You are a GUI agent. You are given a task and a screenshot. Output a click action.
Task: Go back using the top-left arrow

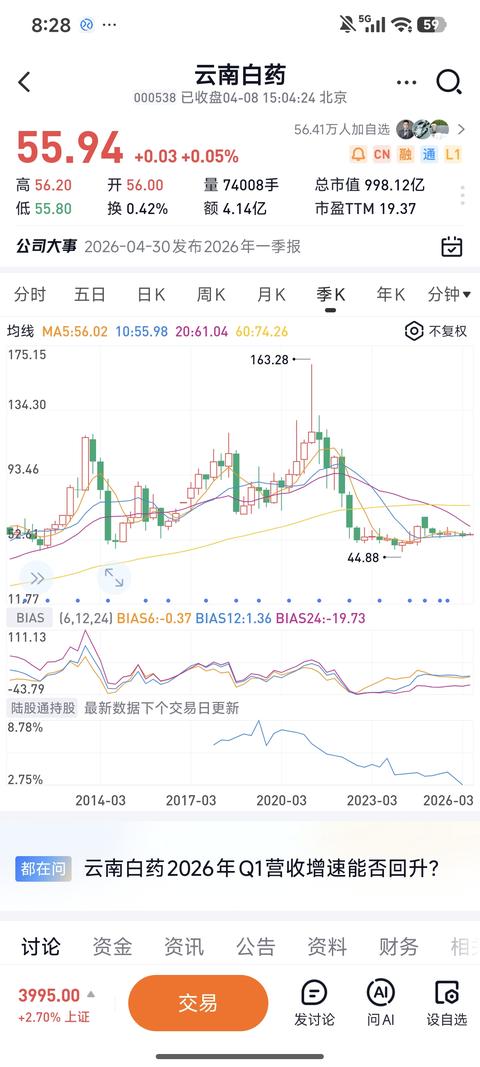pos(25,82)
